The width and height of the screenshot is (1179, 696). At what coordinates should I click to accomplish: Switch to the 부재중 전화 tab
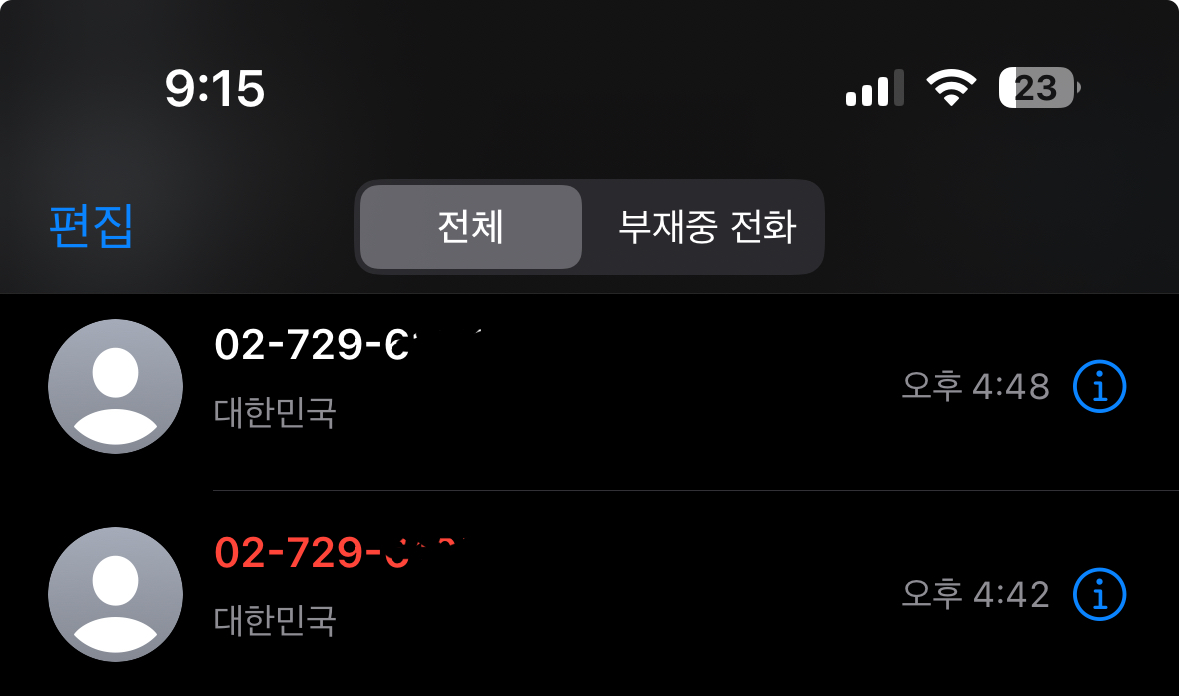[x=706, y=227]
